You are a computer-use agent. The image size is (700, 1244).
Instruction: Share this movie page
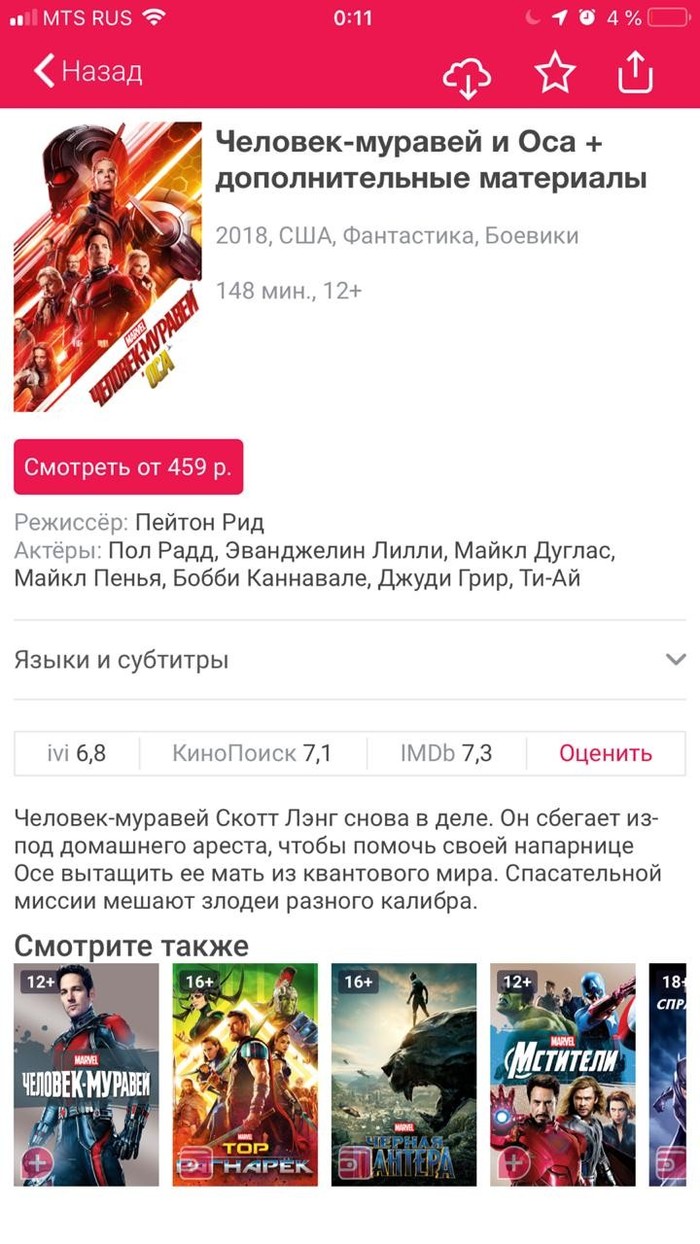[636, 73]
